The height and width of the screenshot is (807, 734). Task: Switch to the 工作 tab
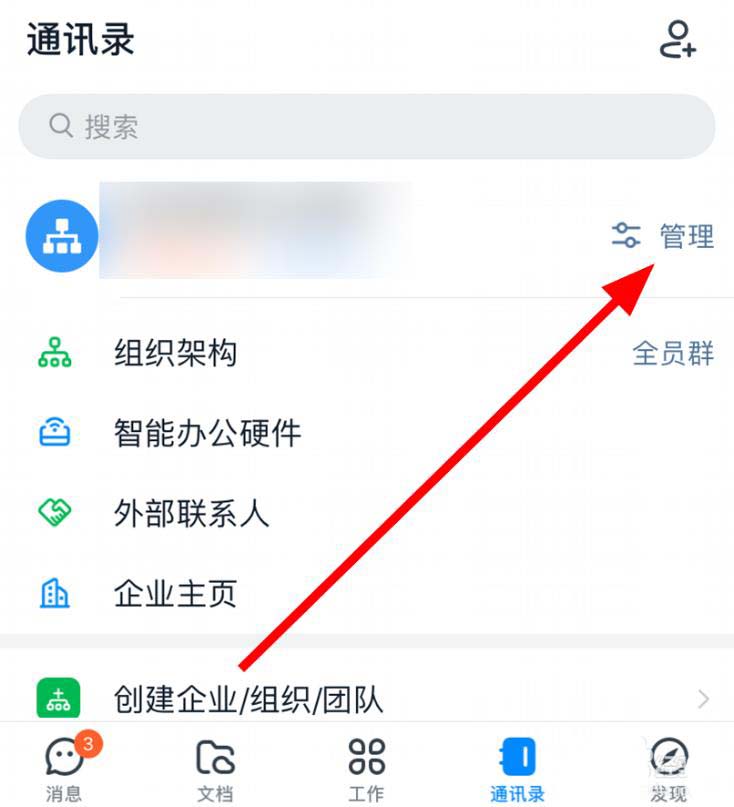coord(366,768)
